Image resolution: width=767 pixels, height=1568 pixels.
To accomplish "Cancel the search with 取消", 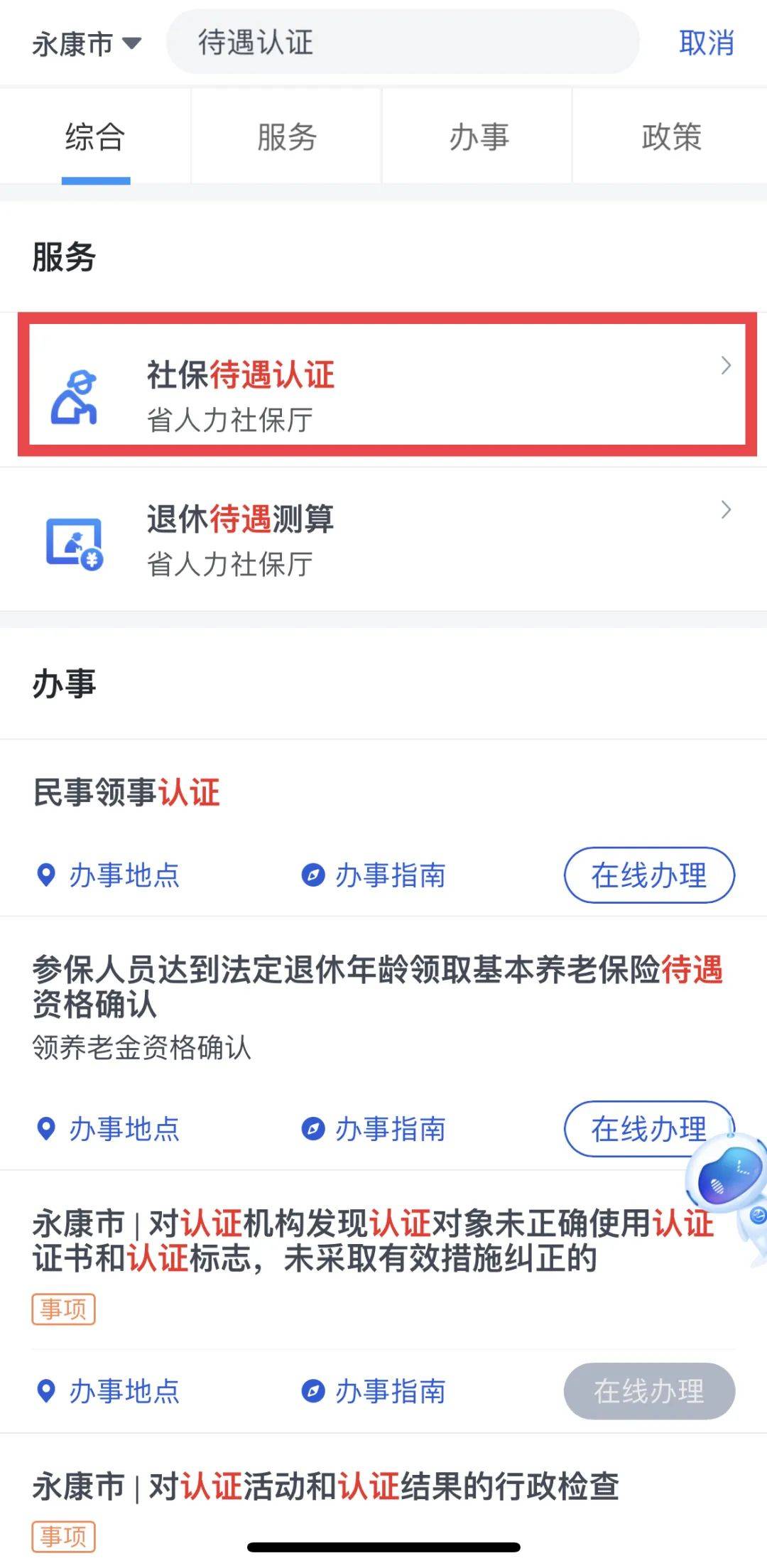I will click(706, 43).
